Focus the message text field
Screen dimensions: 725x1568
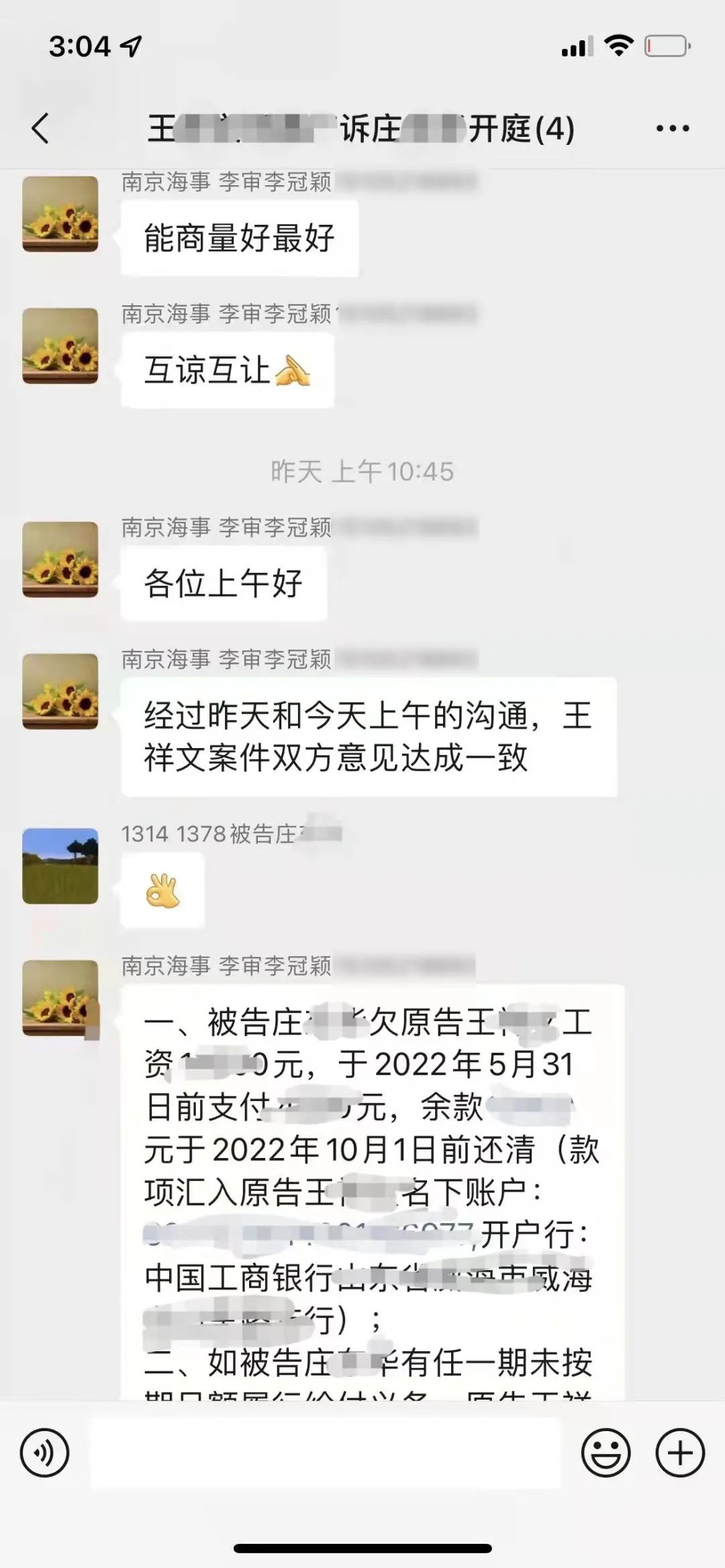pyautogui.click(x=325, y=1453)
